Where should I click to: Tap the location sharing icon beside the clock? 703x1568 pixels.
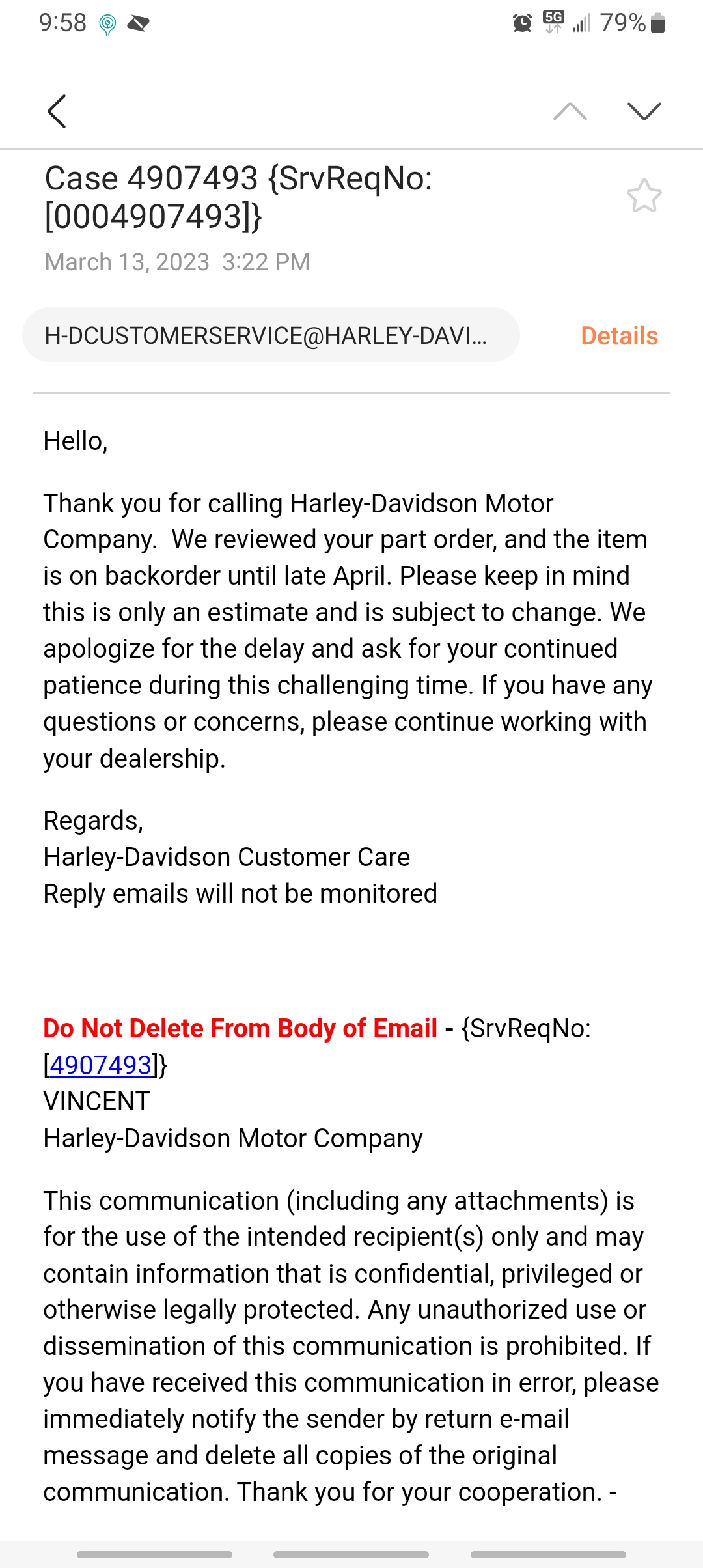tap(106, 23)
